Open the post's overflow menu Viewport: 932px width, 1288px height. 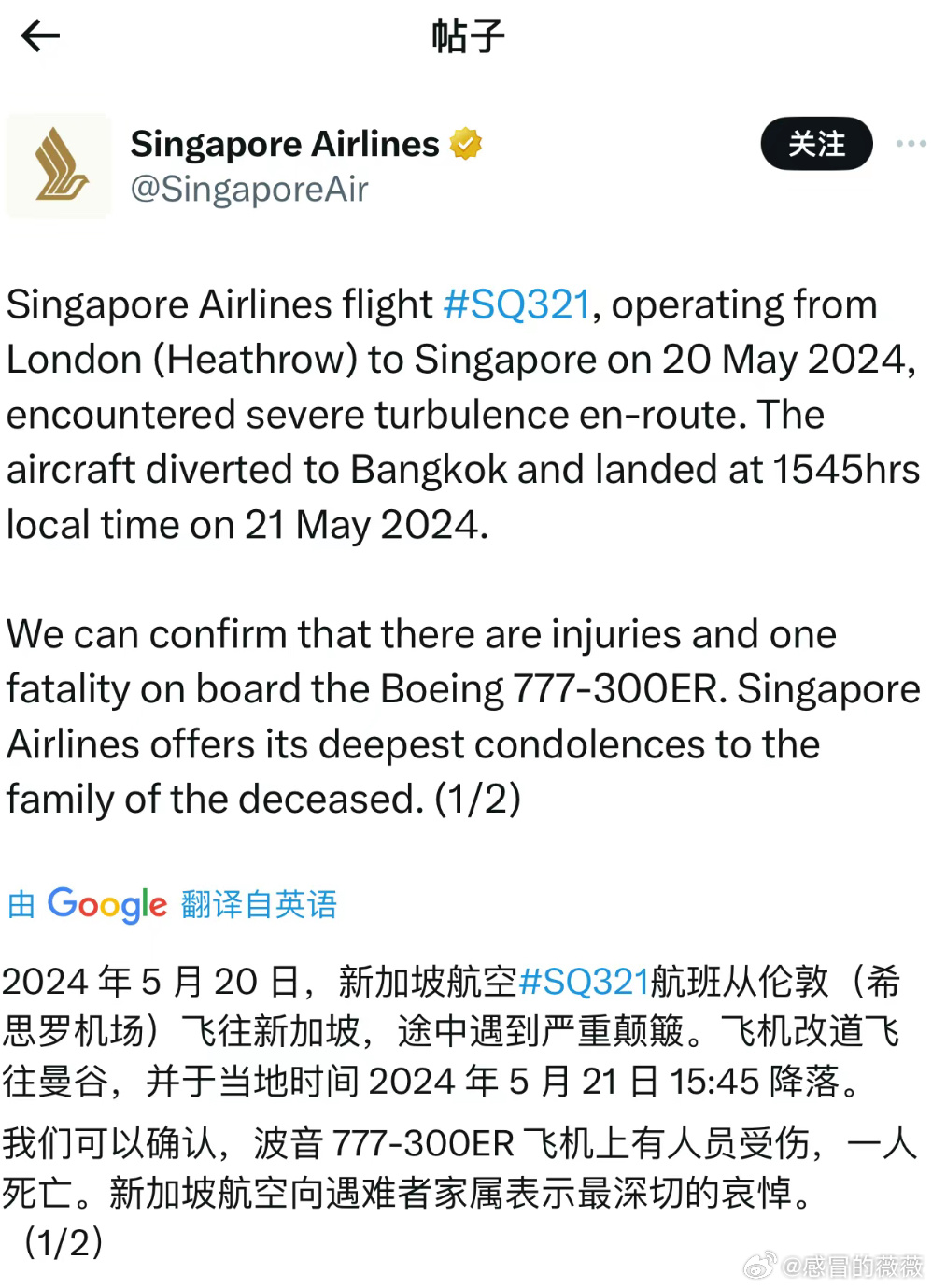(x=911, y=144)
